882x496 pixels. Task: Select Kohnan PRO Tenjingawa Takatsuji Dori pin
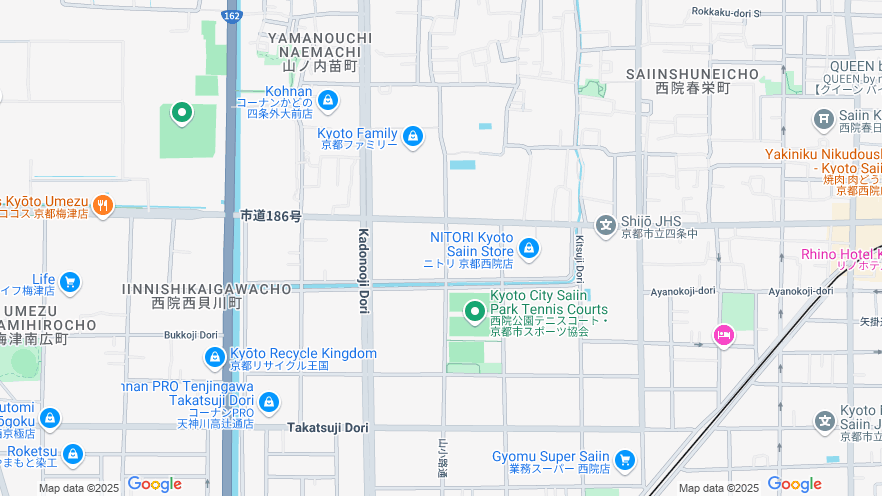click(267, 402)
